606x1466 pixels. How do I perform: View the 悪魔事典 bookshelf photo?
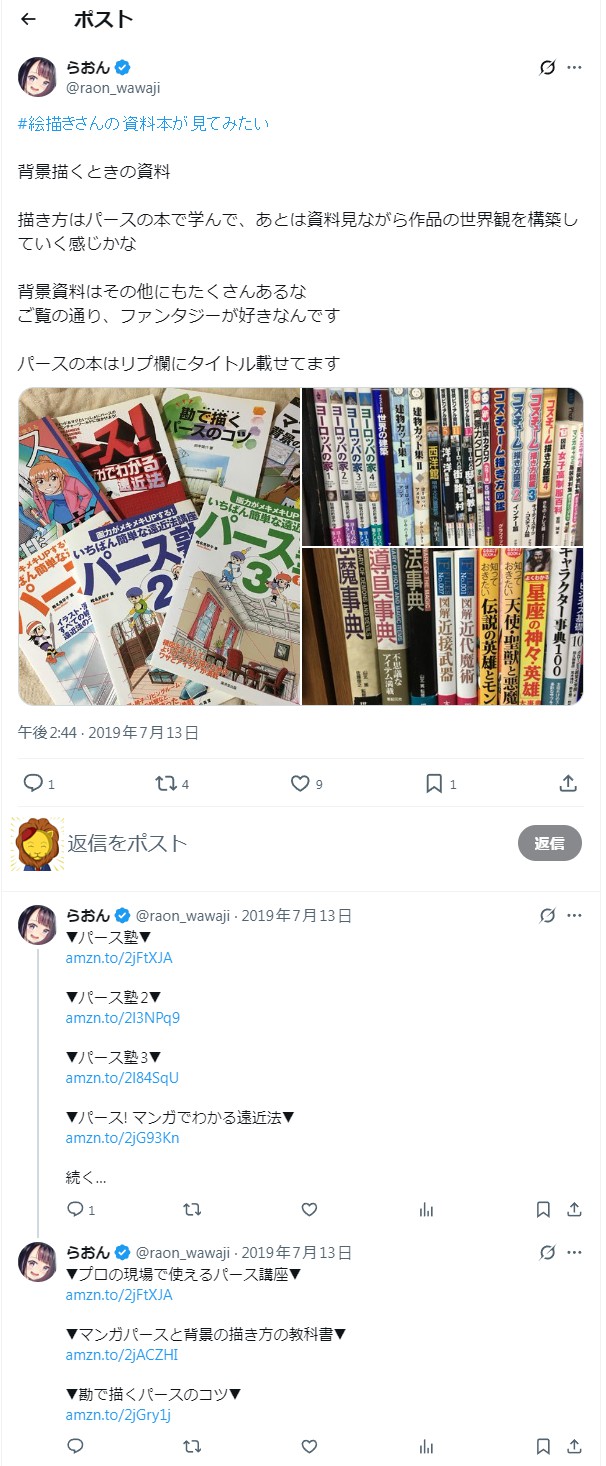(x=443, y=626)
